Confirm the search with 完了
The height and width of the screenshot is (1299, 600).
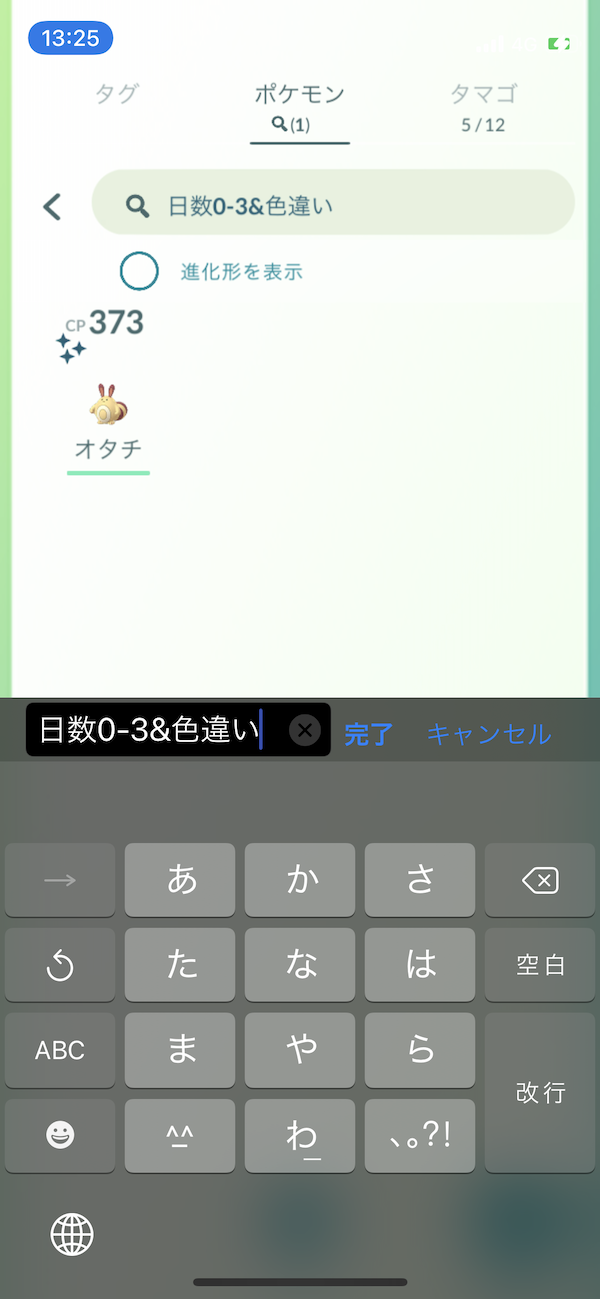[369, 734]
